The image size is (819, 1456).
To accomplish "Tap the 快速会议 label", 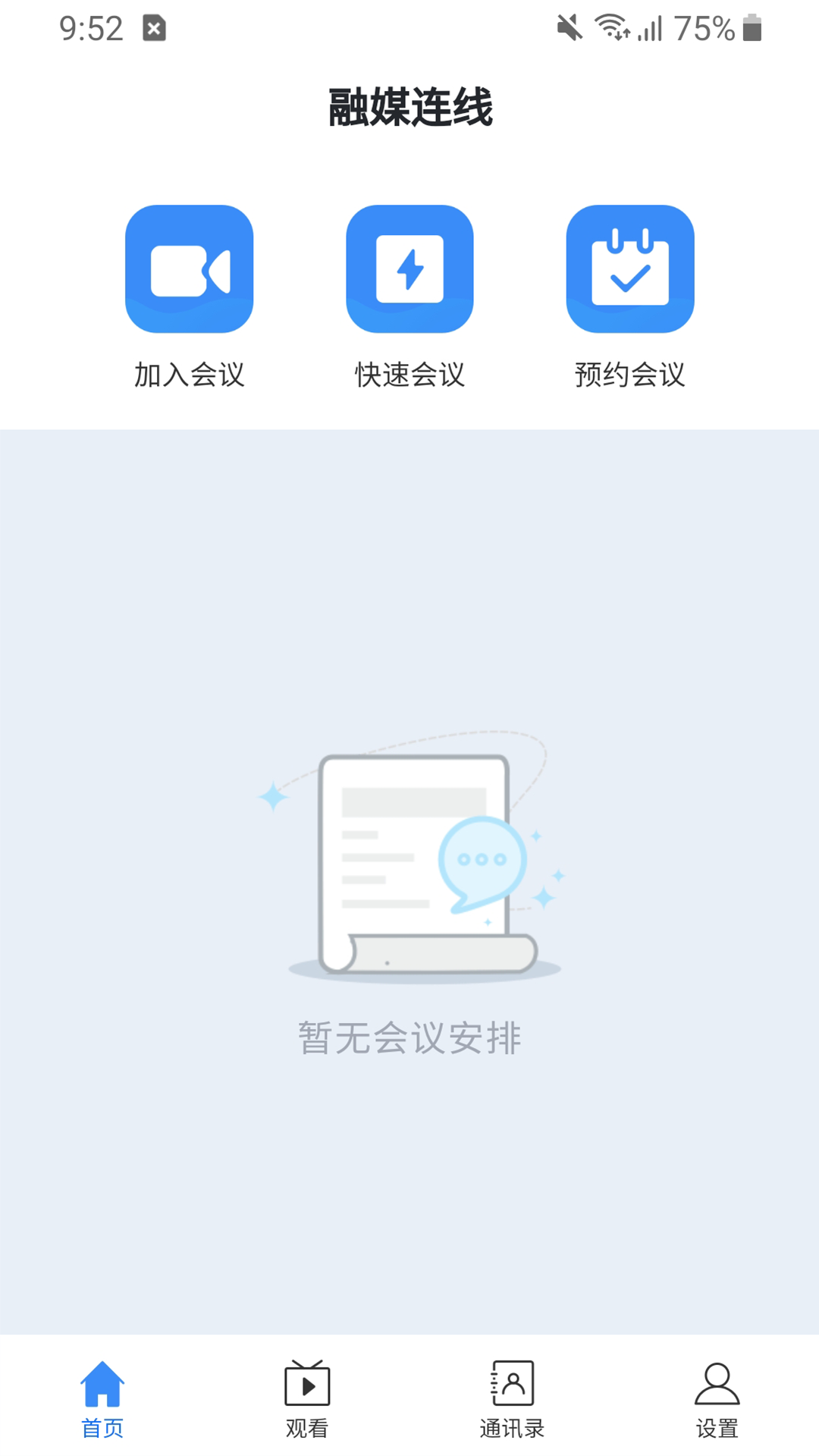I will coord(409,373).
